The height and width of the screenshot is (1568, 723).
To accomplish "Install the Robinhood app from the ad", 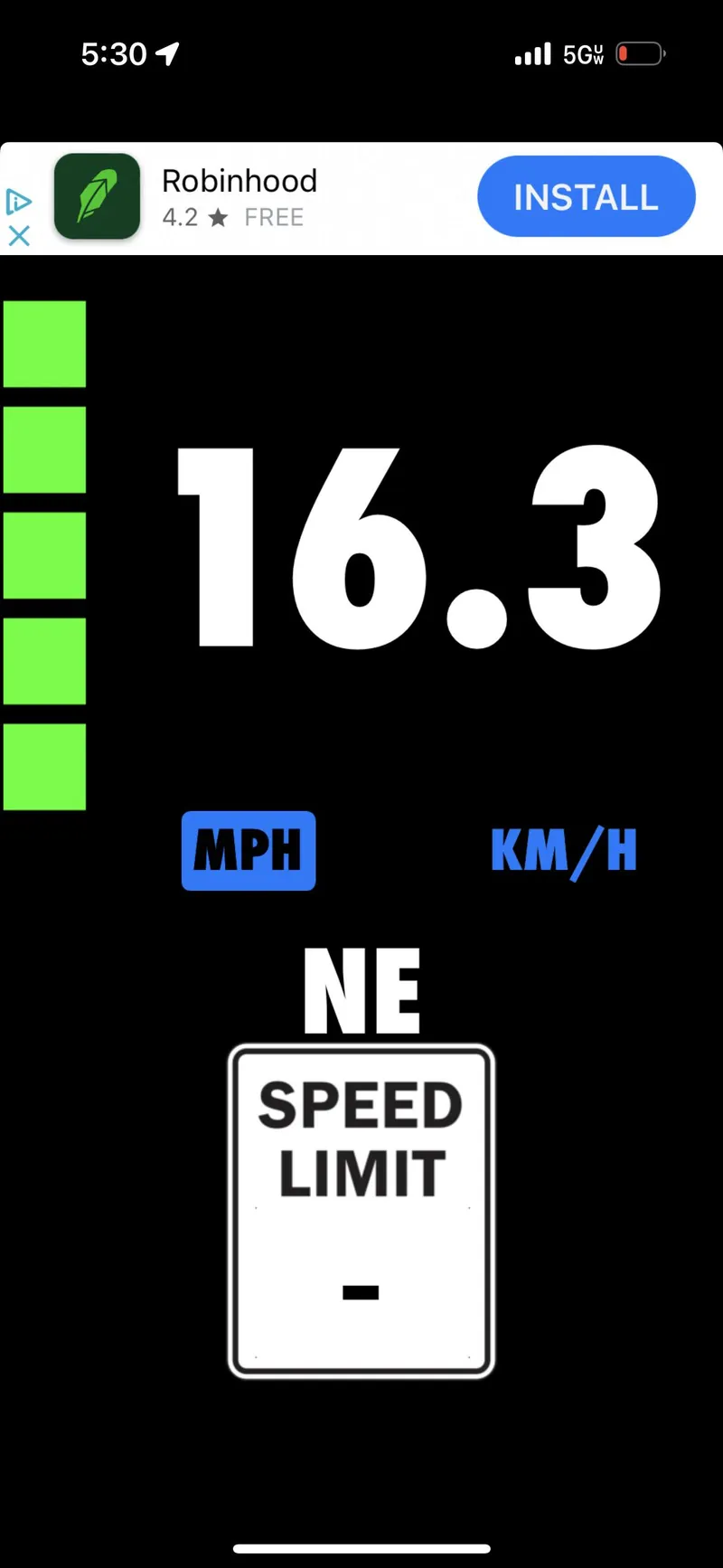I will tap(586, 197).
